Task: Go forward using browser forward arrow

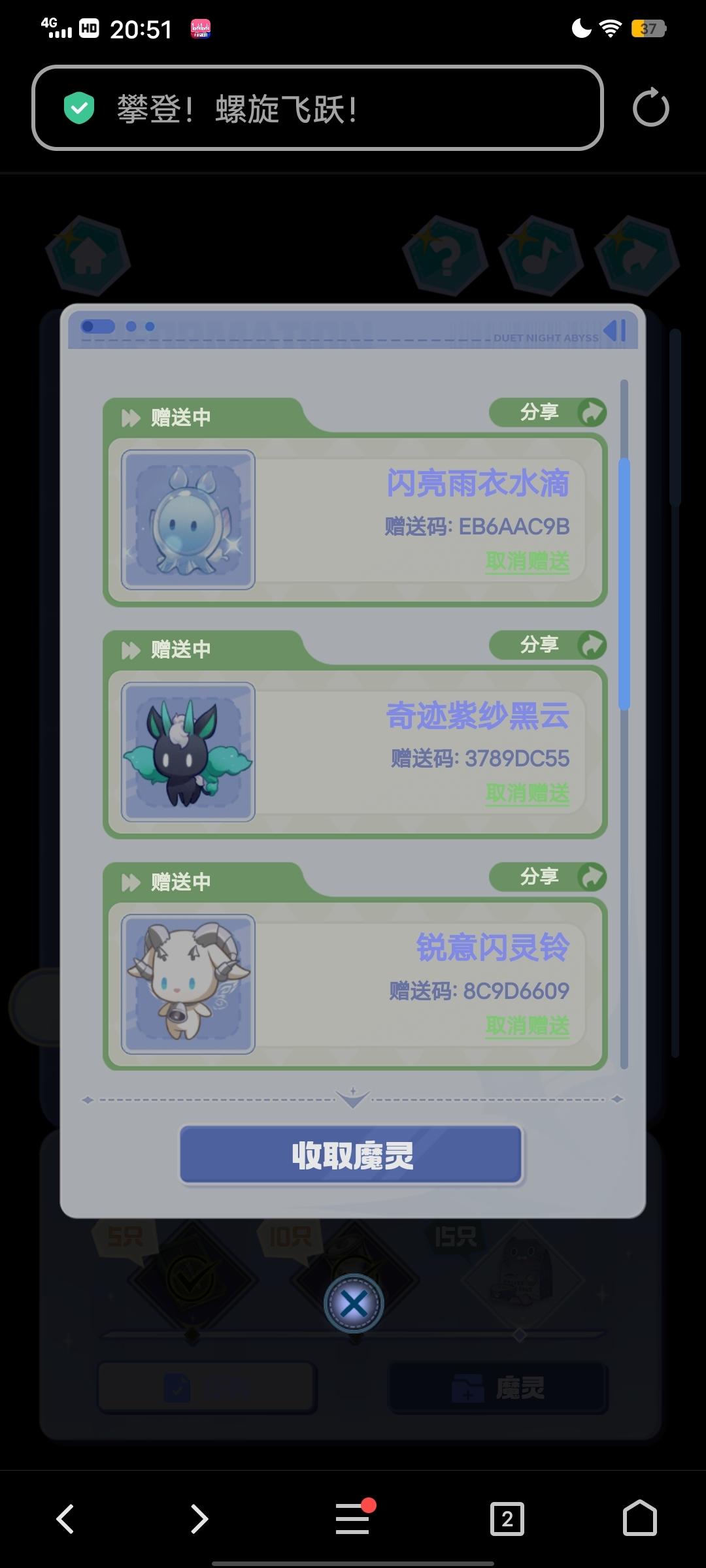Action: (199, 1518)
